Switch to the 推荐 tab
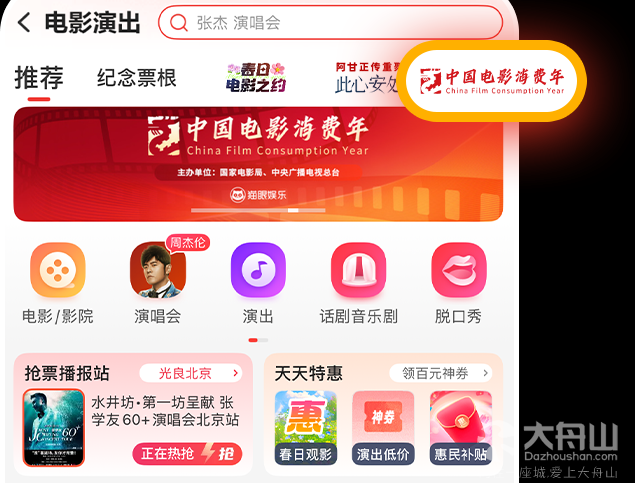The width and height of the screenshot is (635, 483). point(39,78)
